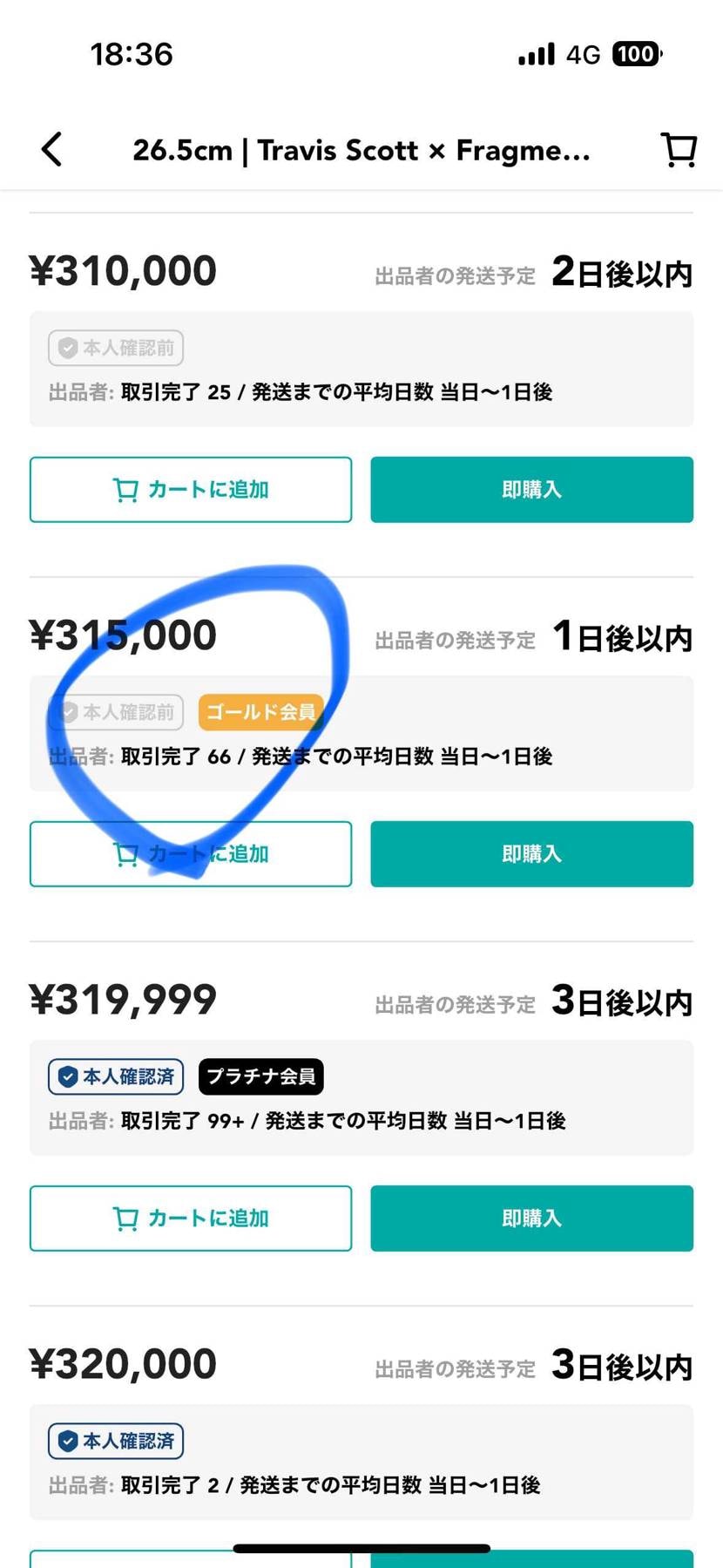Click the 本人確認前 badge under ¥310,000
The height and width of the screenshot is (1568, 723).
coord(116,348)
